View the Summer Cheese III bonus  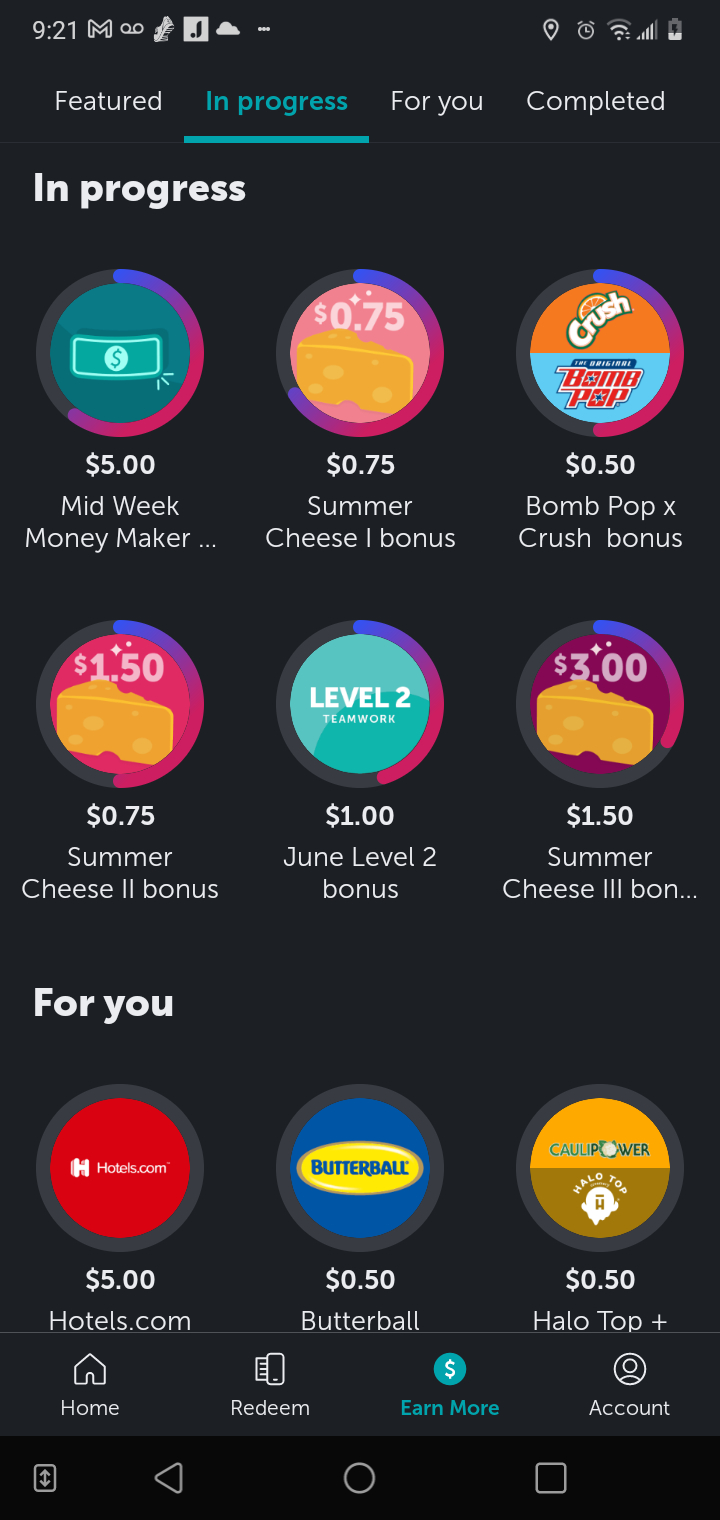pos(600,704)
